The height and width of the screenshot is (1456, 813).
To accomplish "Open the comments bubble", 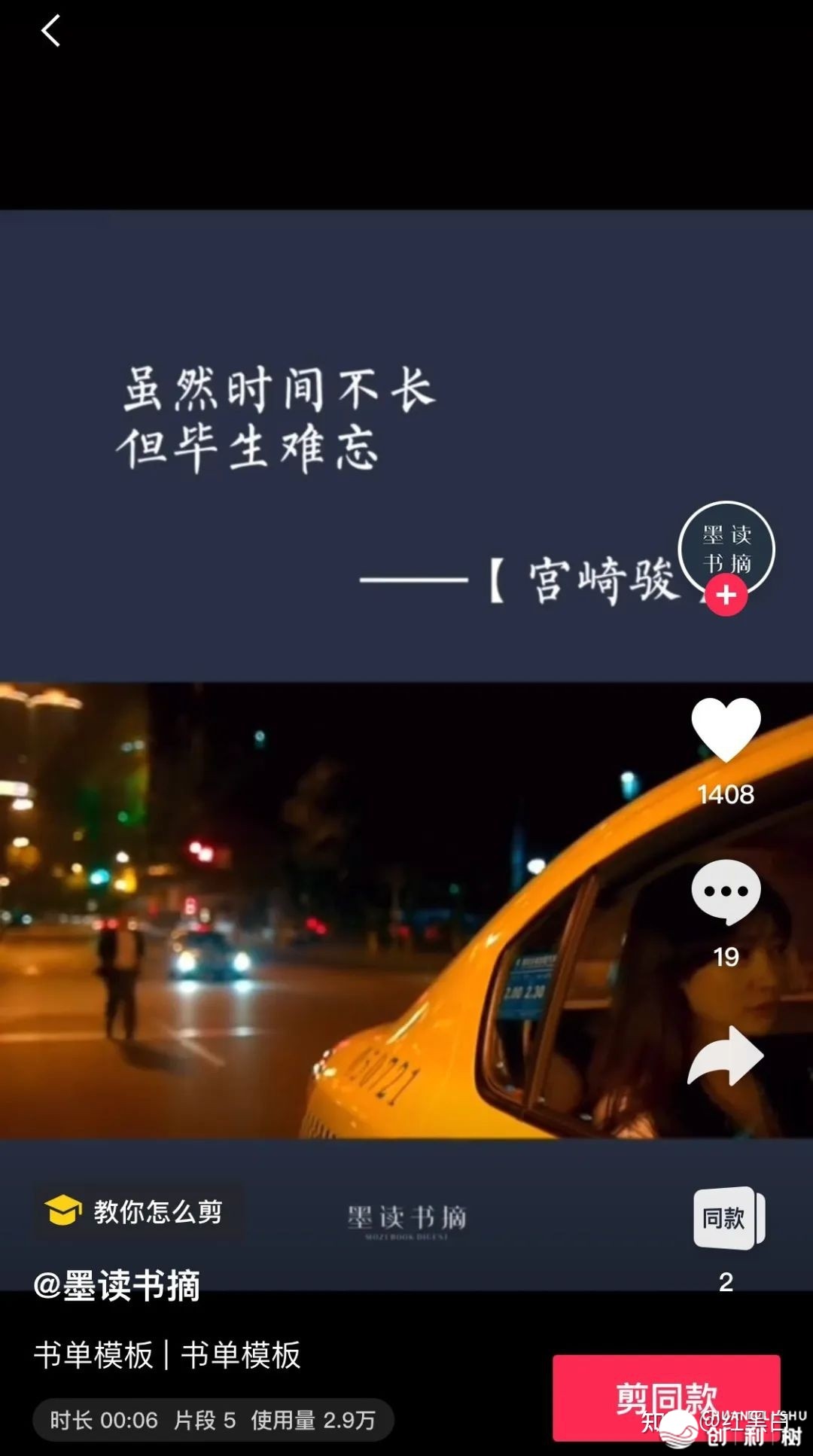I will [726, 891].
